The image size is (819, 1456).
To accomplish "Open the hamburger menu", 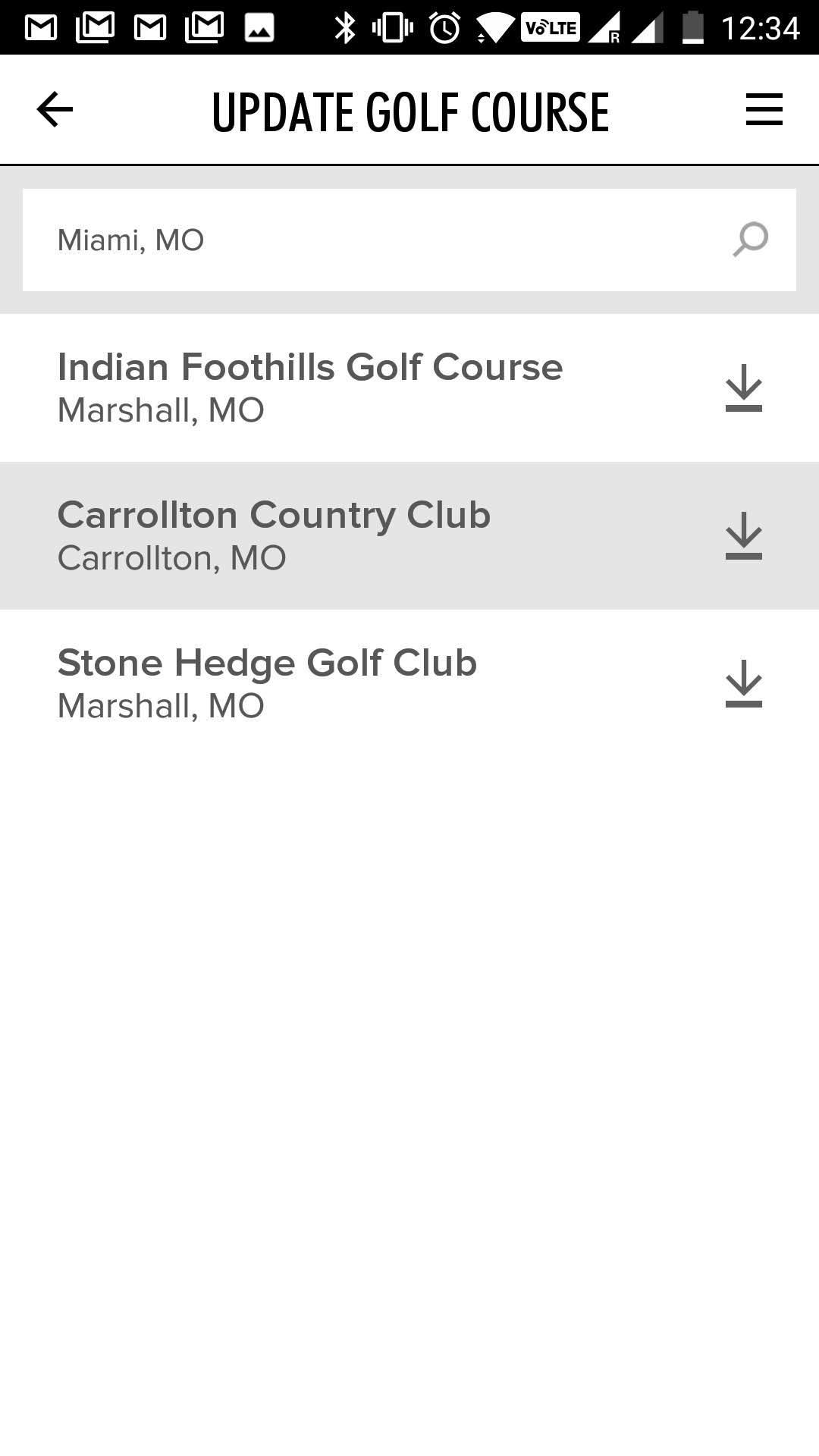I will point(764,110).
